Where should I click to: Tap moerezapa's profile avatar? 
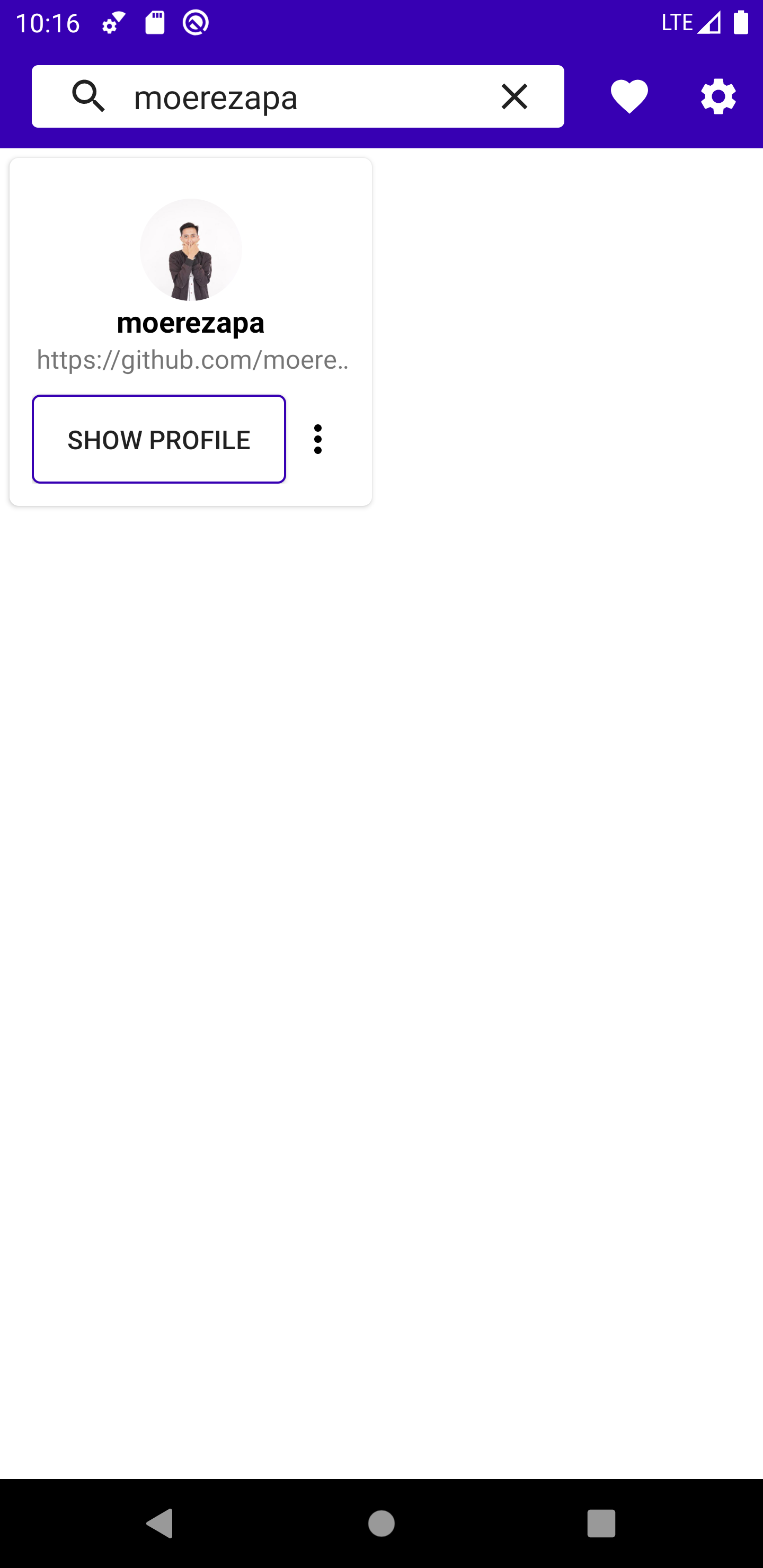point(191,249)
